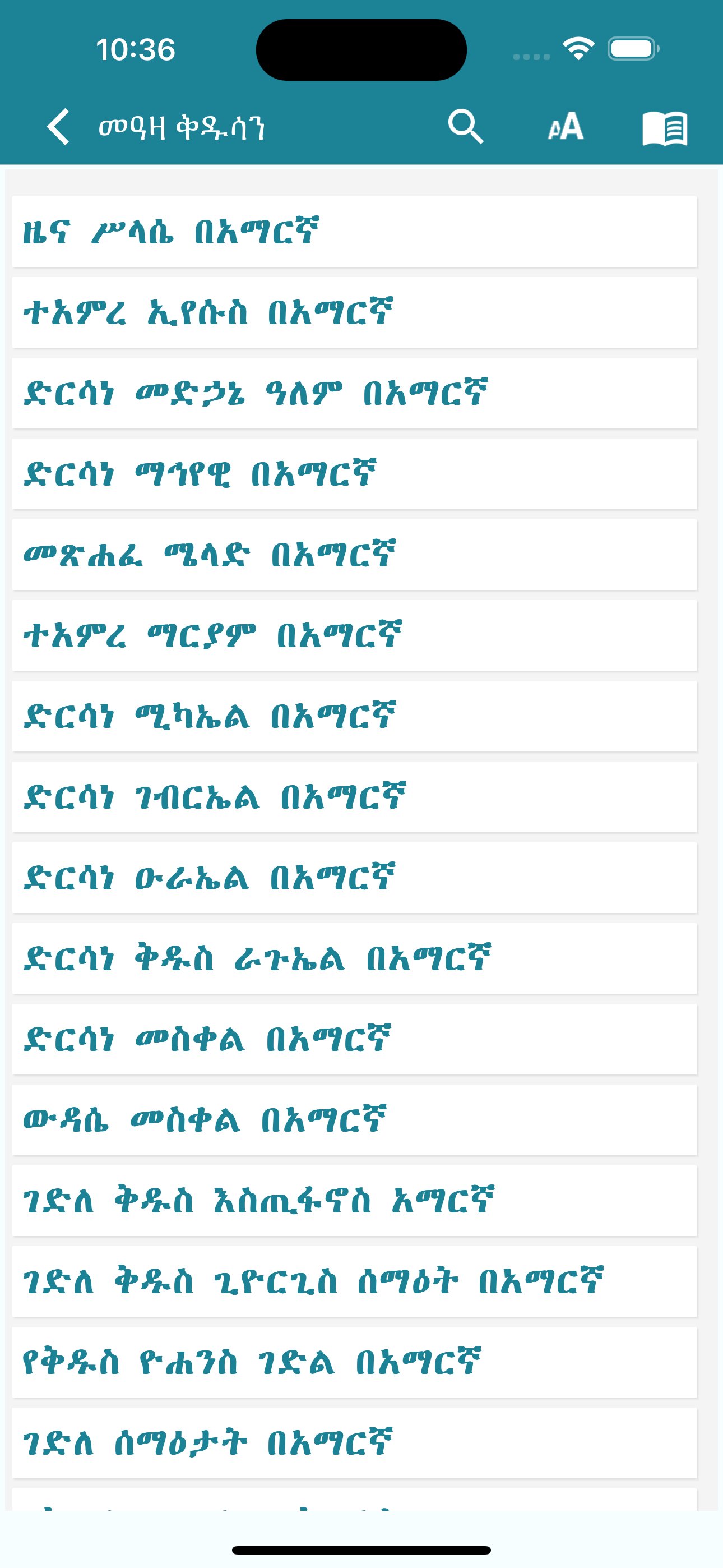This screenshot has height=1568, width=723.
Task: Go back using the back arrow
Action: (x=58, y=127)
